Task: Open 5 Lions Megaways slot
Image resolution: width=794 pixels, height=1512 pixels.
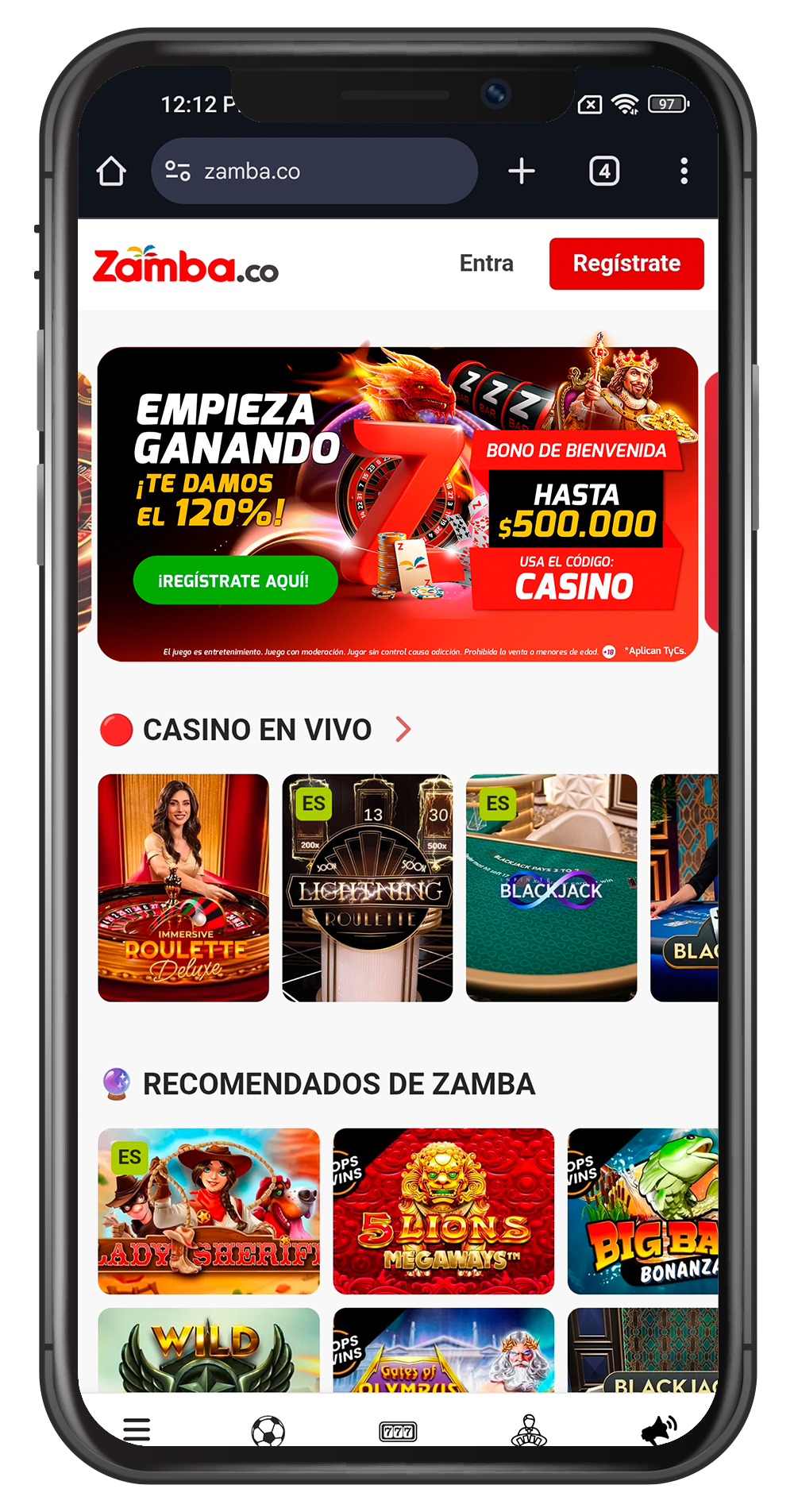Action: pos(443,1210)
